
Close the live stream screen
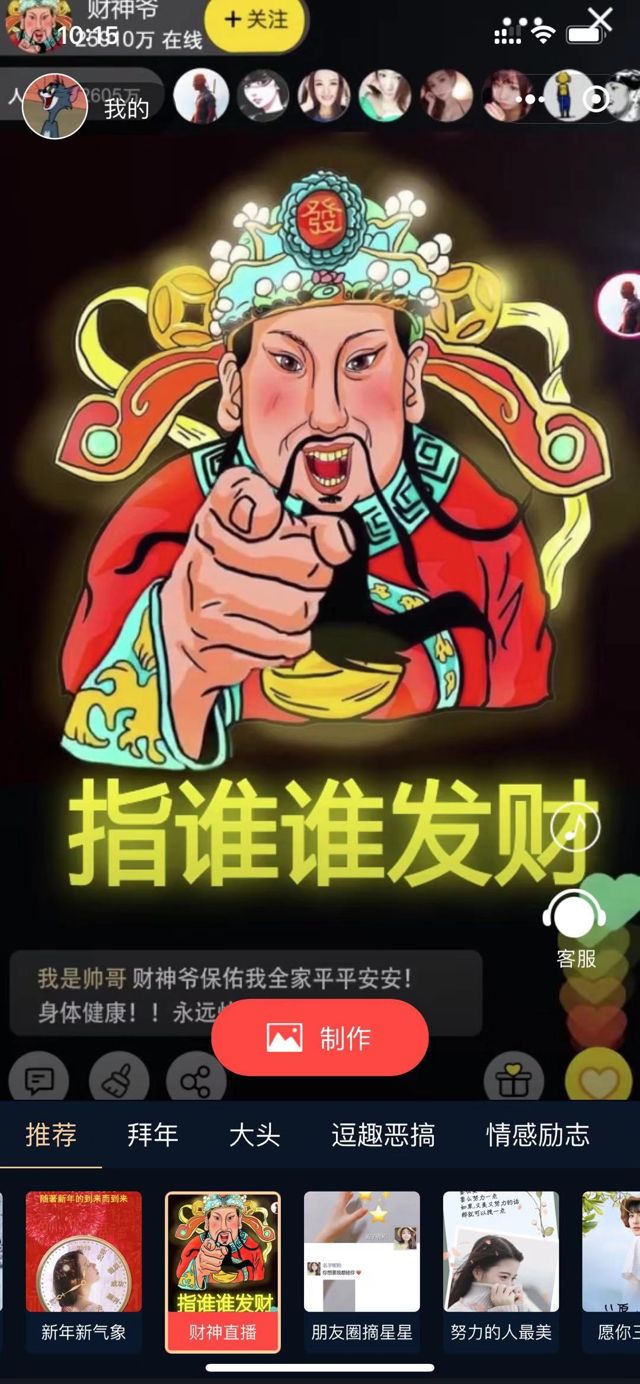point(600,18)
